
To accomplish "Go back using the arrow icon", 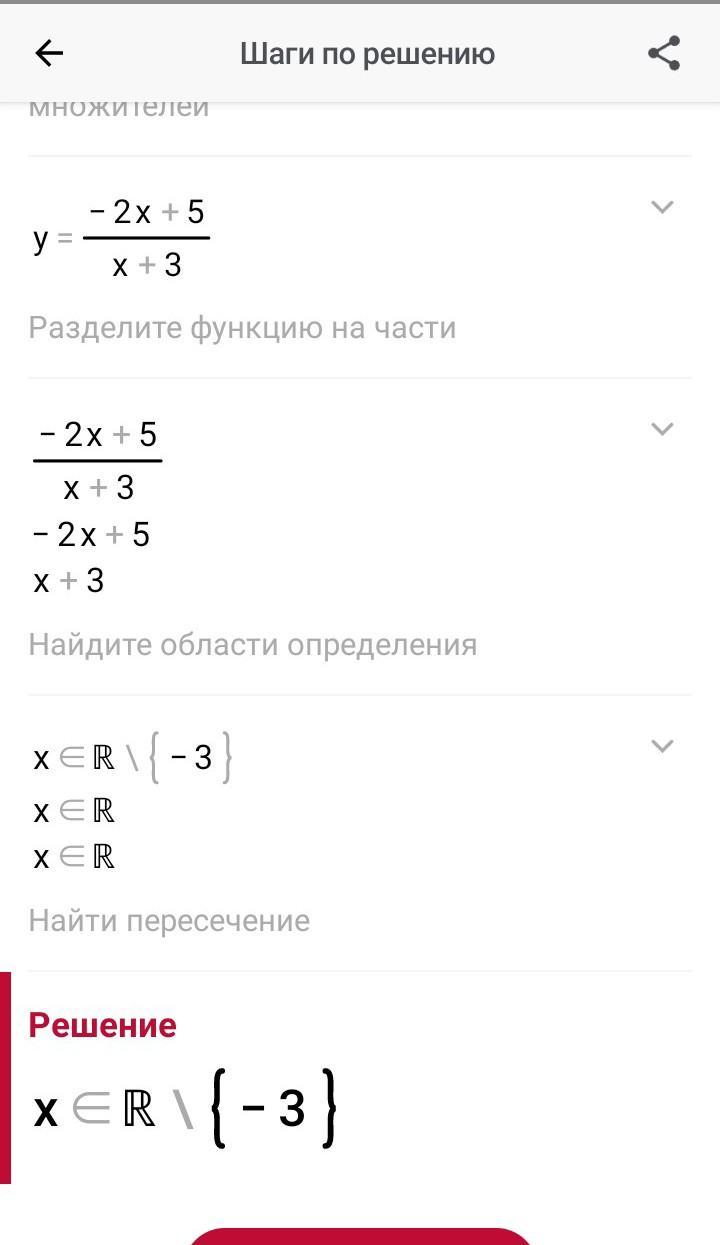I will pyautogui.click(x=48, y=53).
